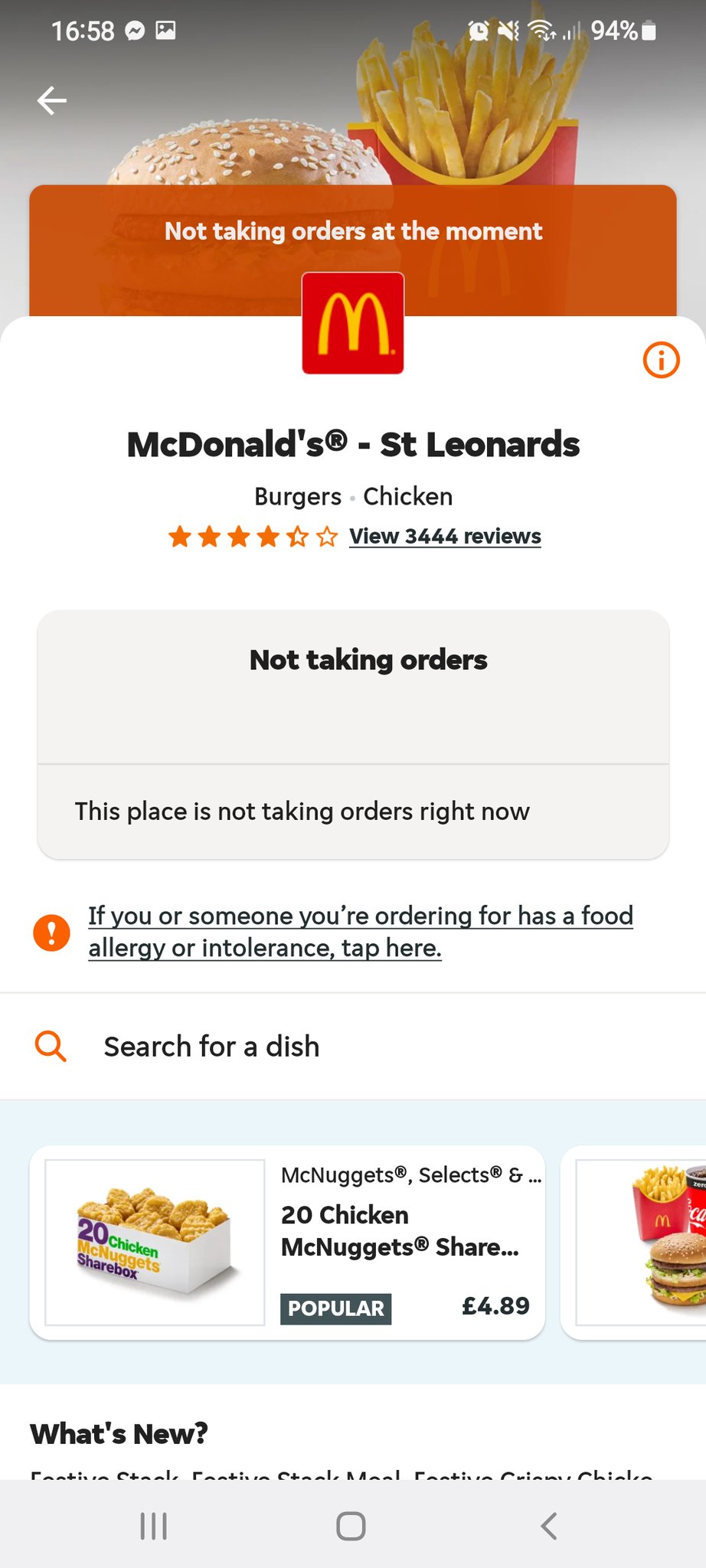Go back using the top-left arrow
The height and width of the screenshot is (1568, 706).
(x=52, y=100)
